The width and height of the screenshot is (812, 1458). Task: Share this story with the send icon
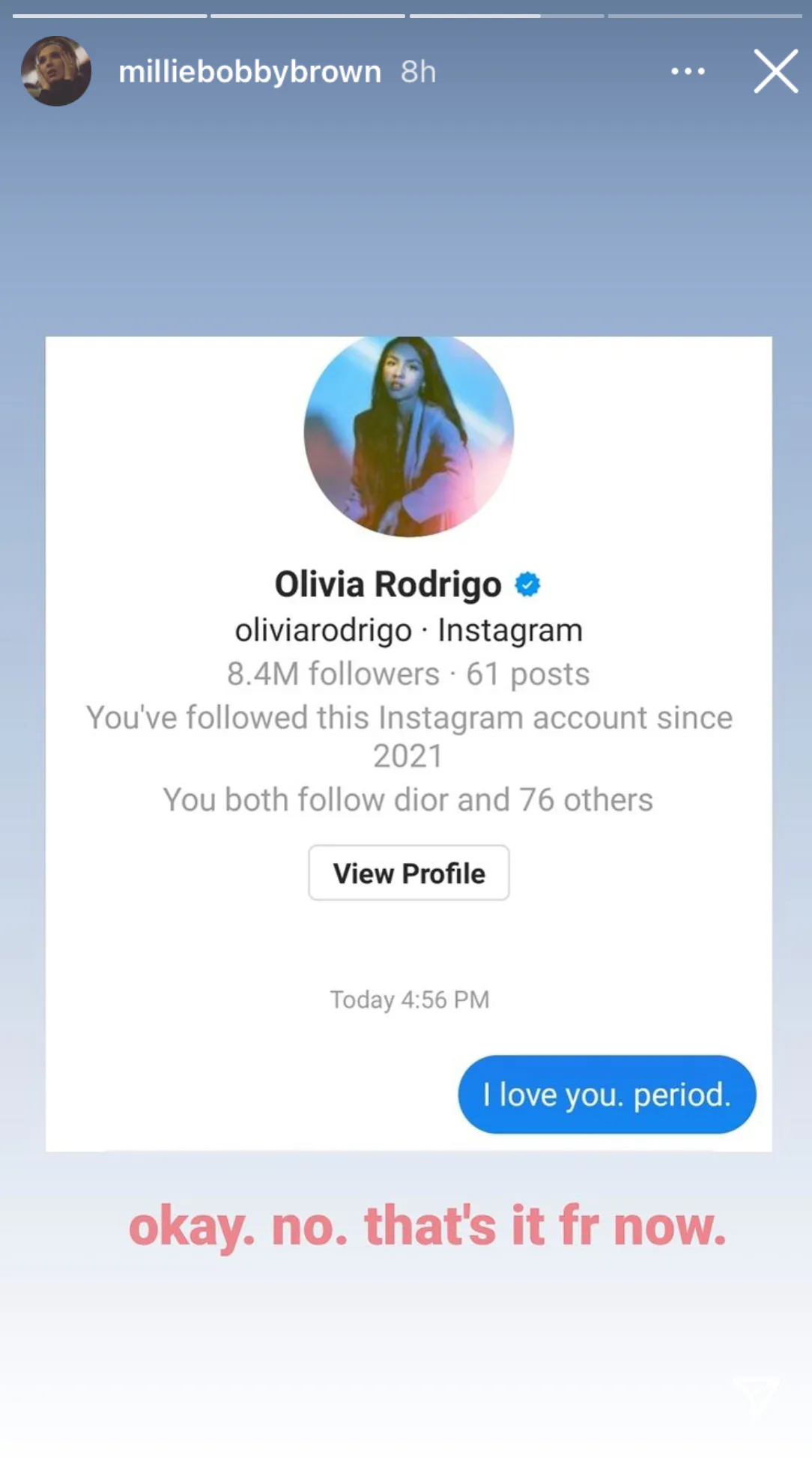click(x=755, y=1394)
